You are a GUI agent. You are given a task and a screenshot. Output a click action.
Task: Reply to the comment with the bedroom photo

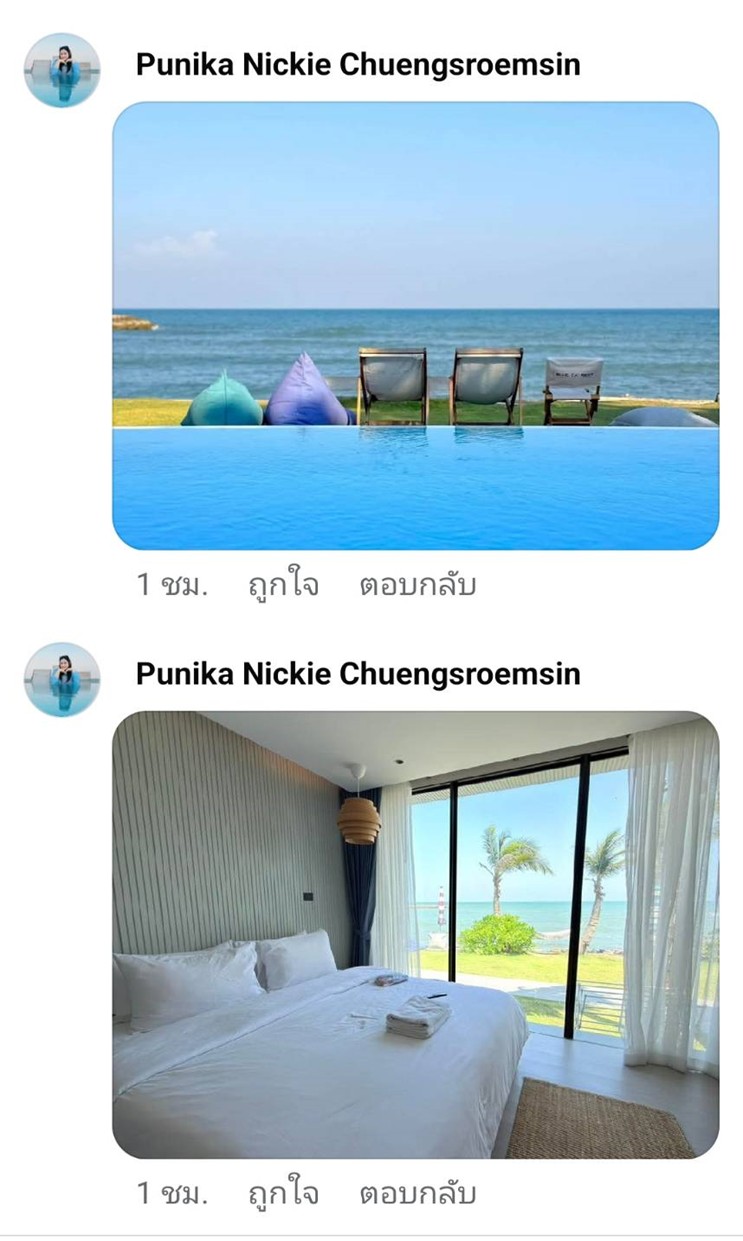pos(417,1193)
